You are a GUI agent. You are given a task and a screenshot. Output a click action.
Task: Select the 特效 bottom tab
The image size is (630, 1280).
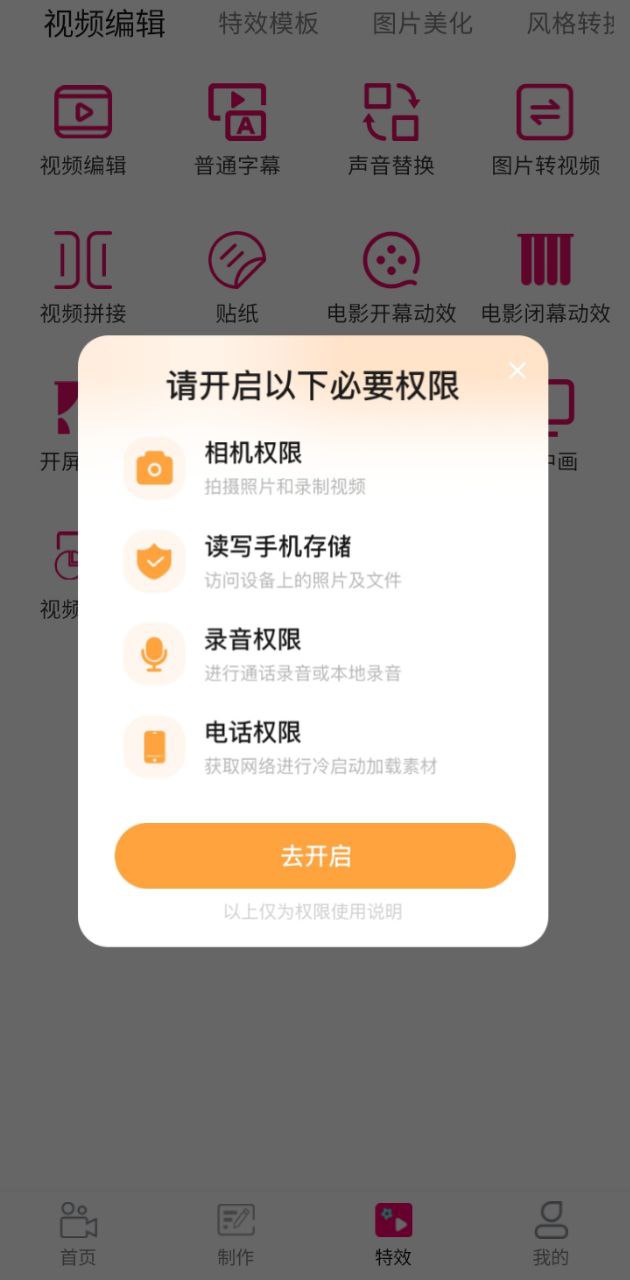(x=393, y=1234)
